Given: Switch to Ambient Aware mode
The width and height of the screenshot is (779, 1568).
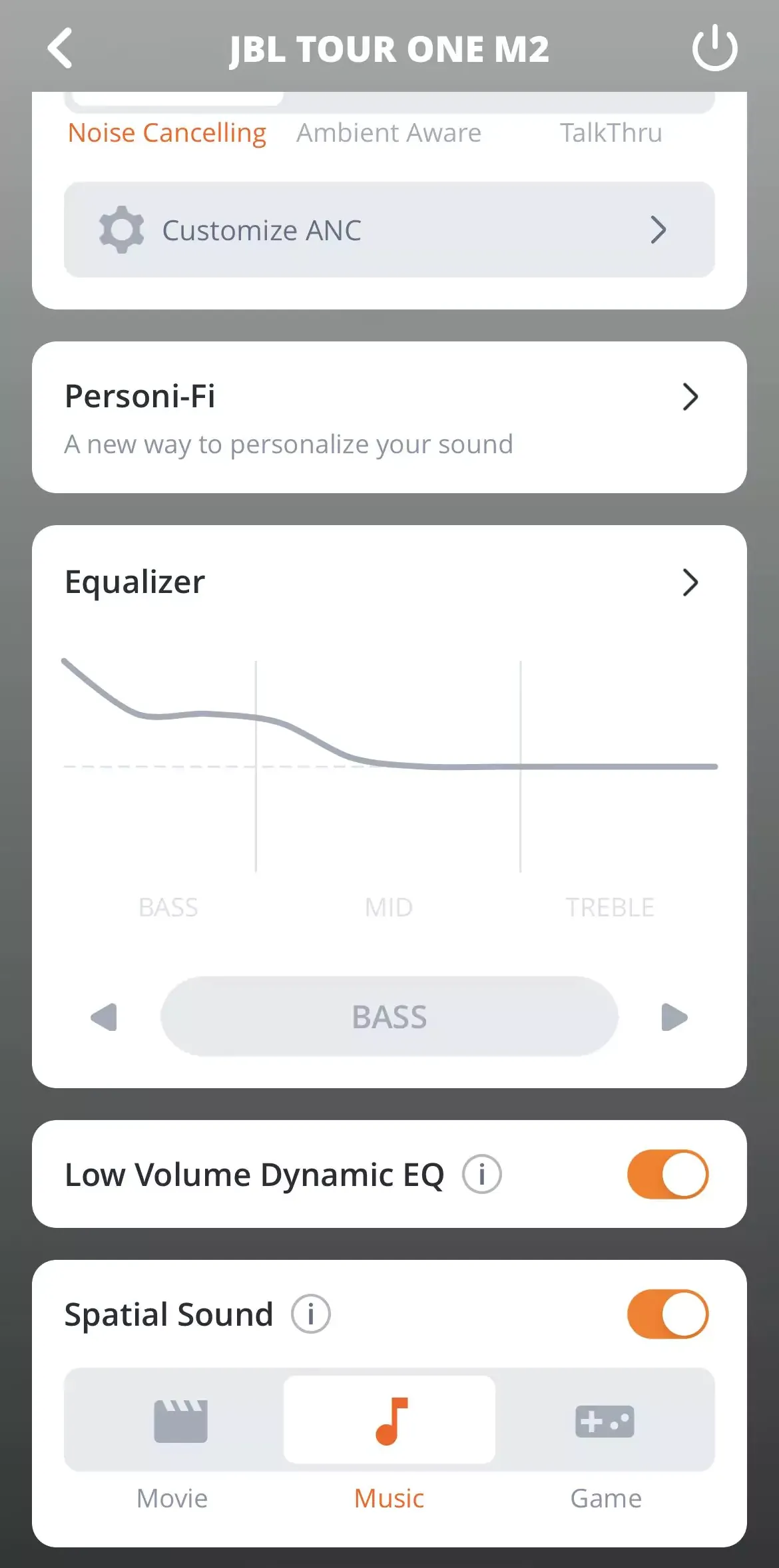Looking at the screenshot, I should click(388, 132).
